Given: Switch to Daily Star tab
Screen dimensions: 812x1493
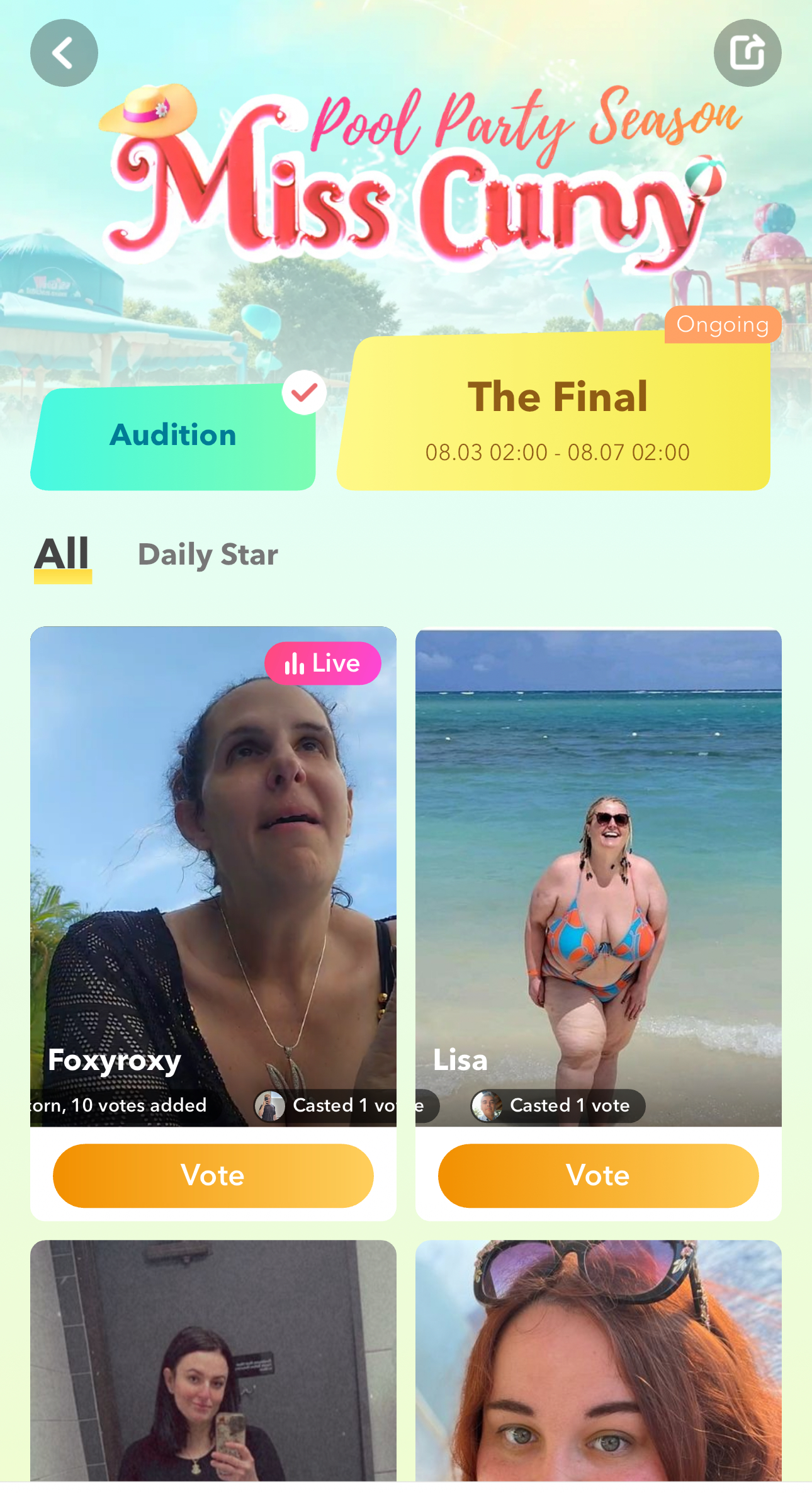Looking at the screenshot, I should pos(208,555).
